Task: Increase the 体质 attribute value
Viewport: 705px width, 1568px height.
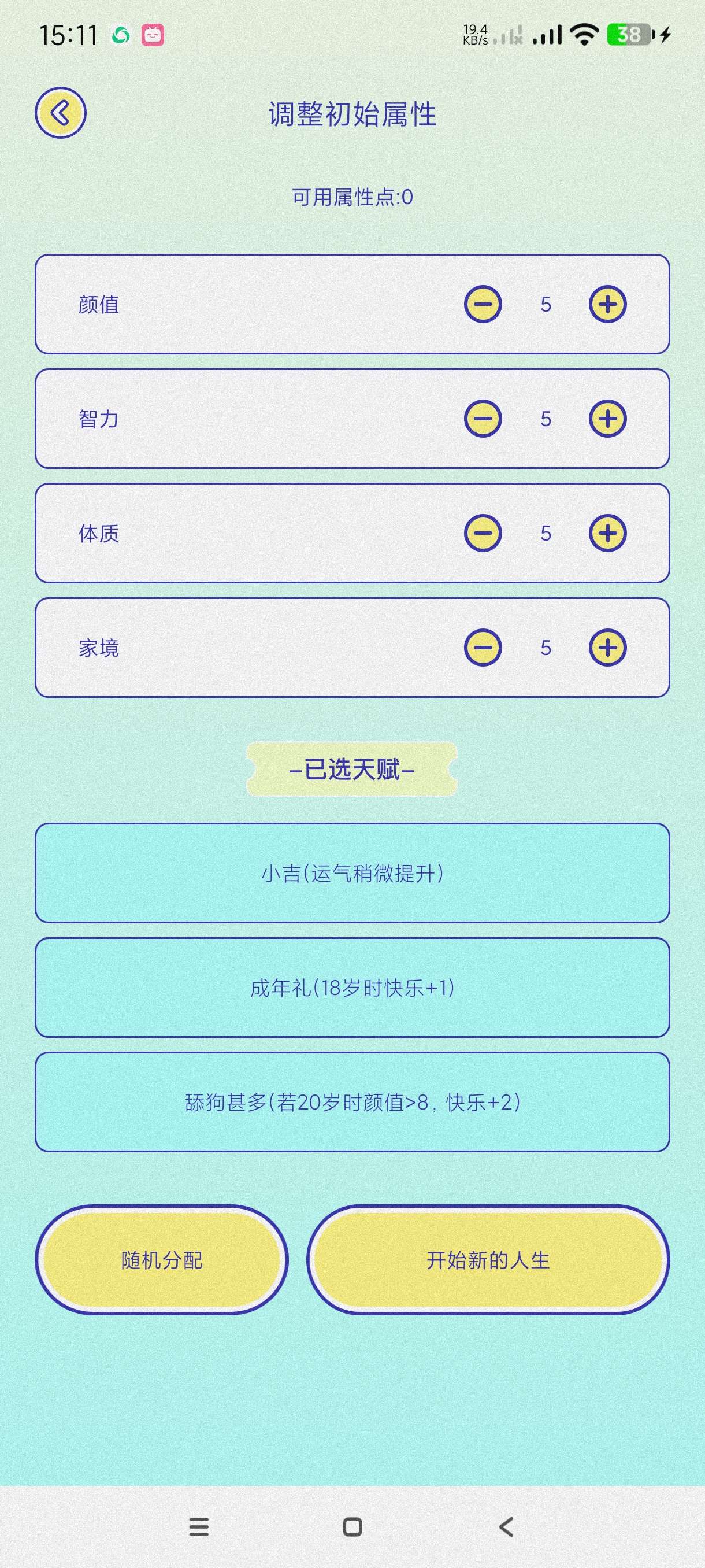Action: 608,532
